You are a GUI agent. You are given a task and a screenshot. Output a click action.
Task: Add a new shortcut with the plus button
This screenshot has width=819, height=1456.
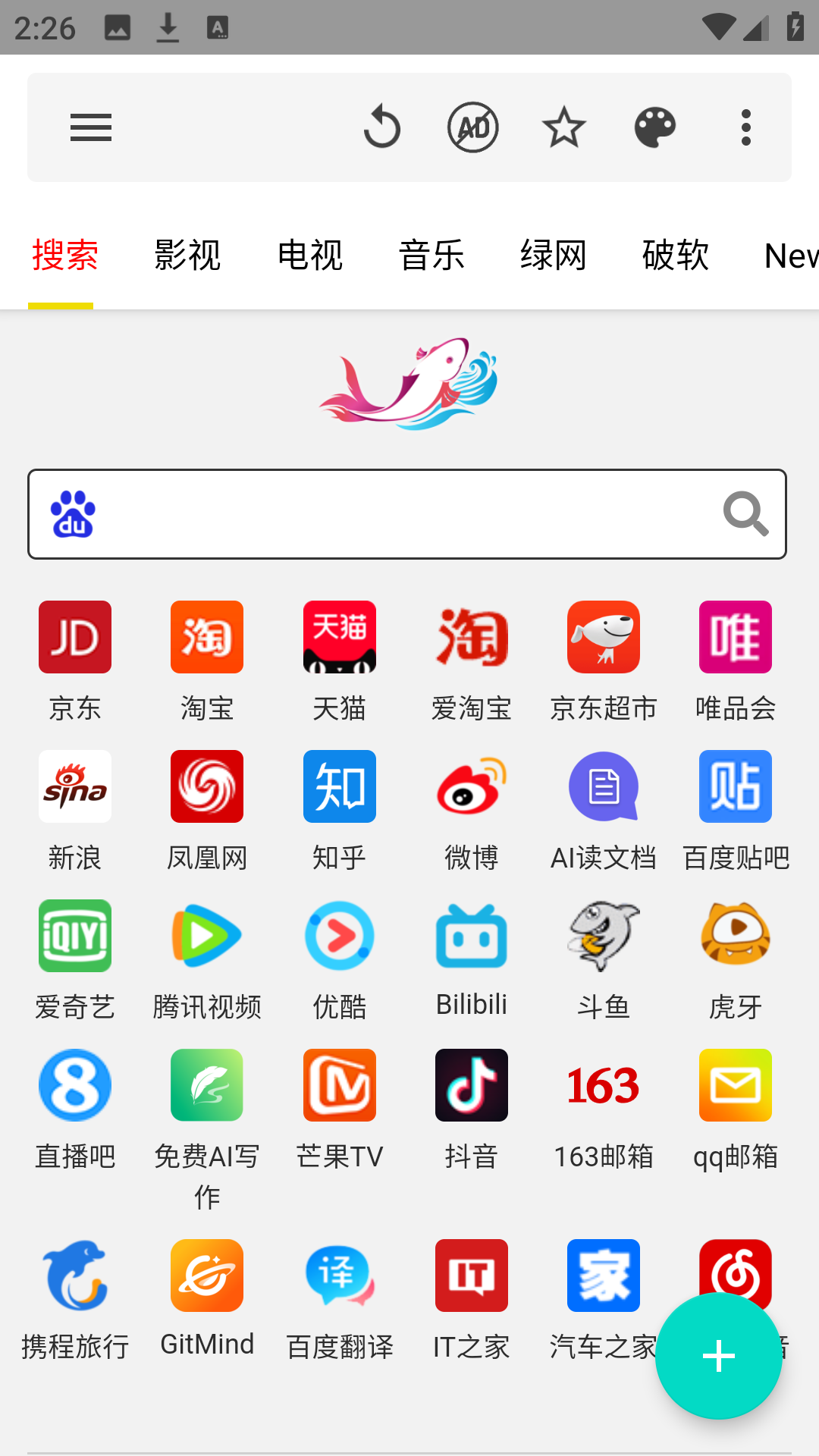pyautogui.click(x=718, y=1356)
